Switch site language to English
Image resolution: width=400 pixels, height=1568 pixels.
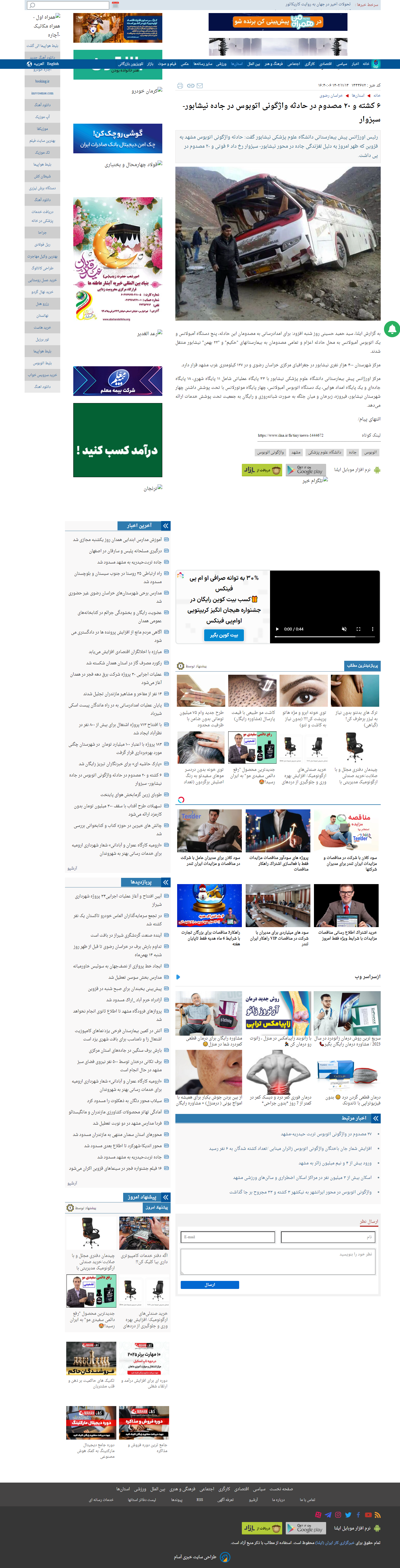click(53, 64)
